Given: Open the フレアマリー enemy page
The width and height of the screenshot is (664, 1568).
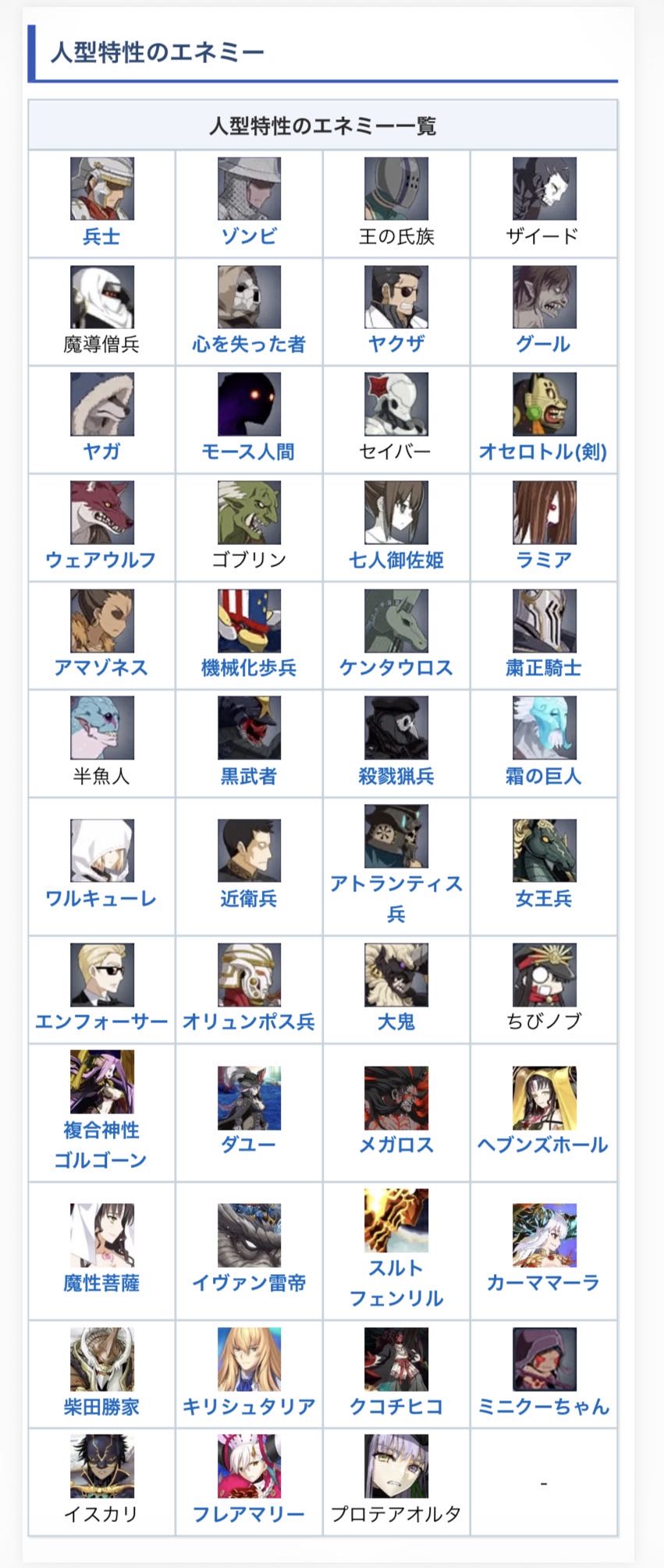Looking at the screenshot, I should 249,1514.
